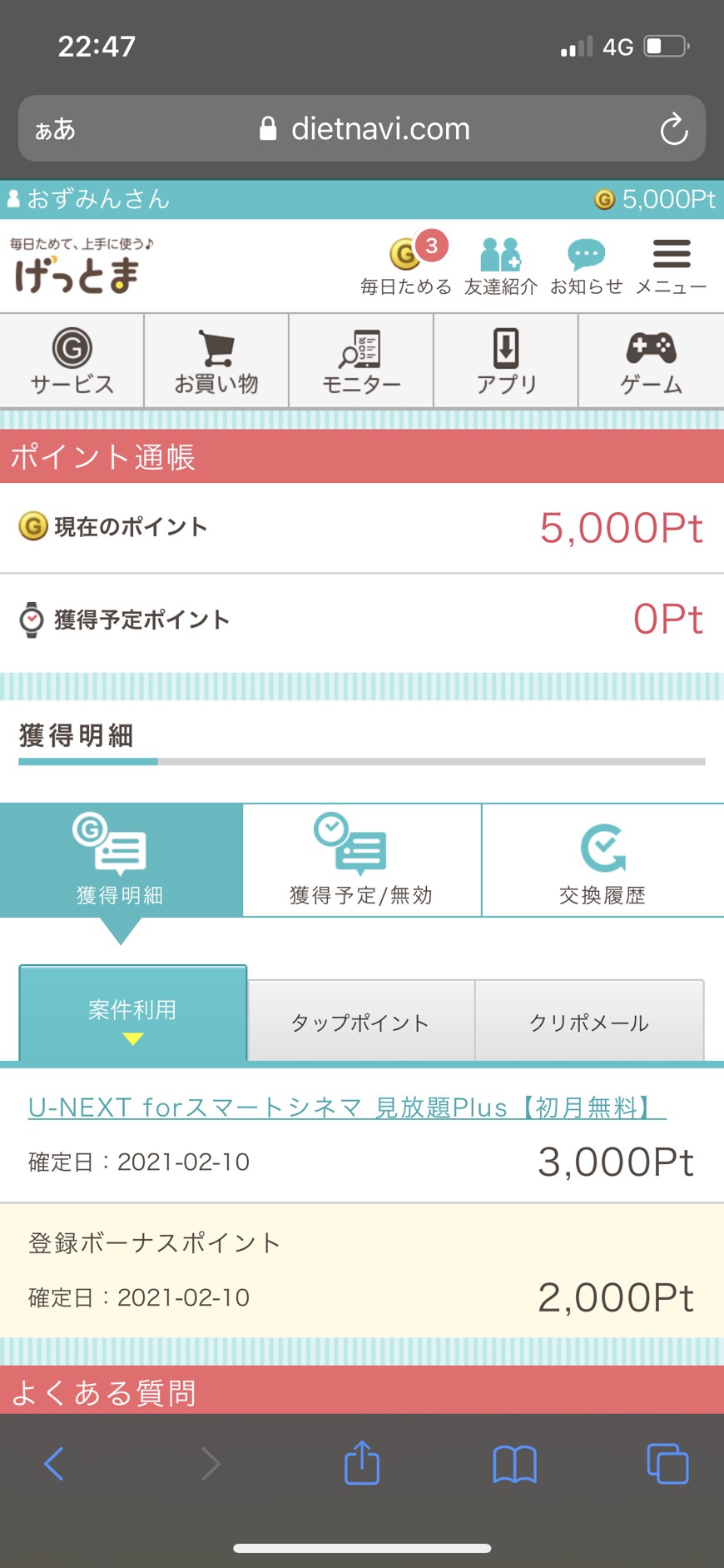Go to the お買い物 section

point(216,361)
